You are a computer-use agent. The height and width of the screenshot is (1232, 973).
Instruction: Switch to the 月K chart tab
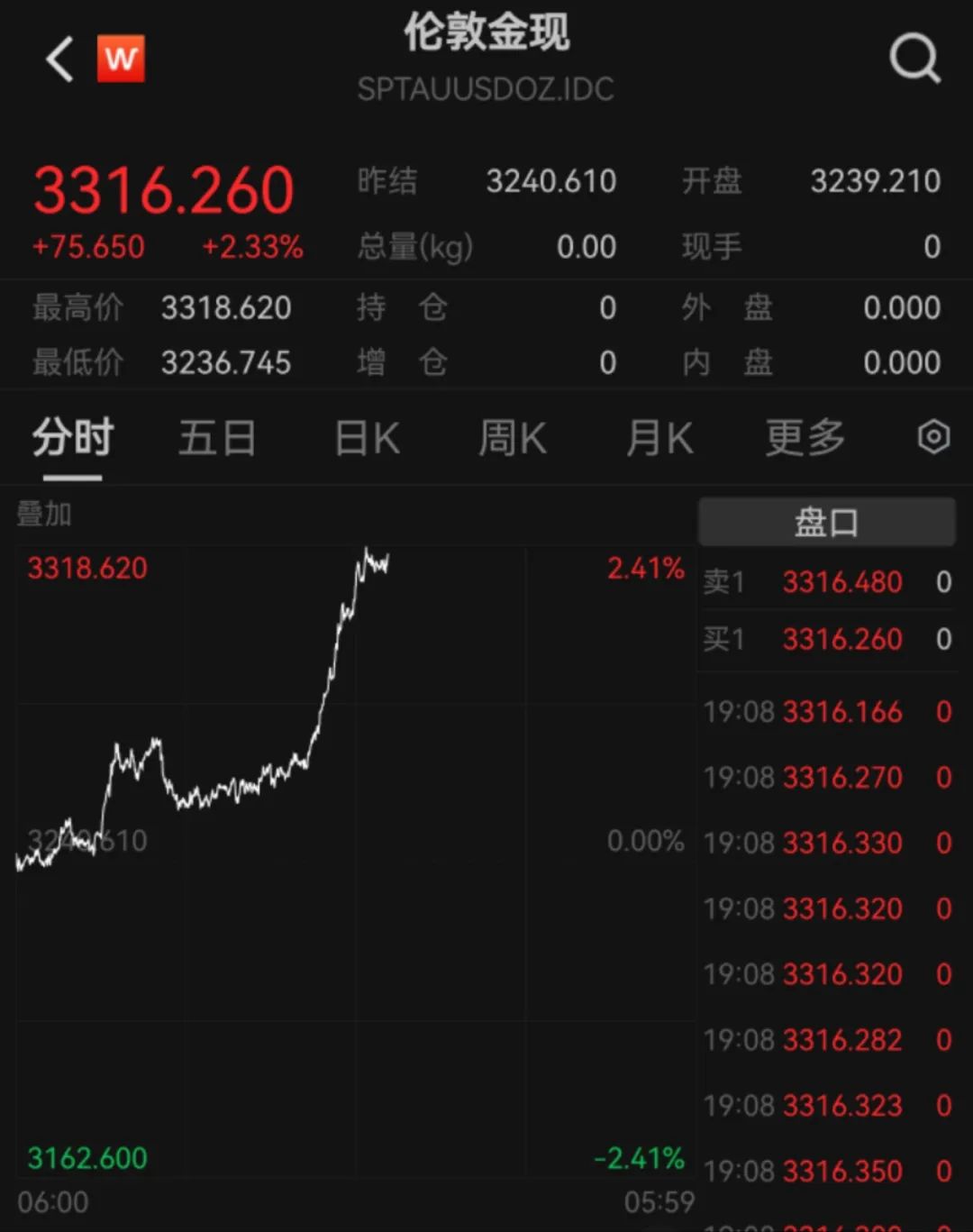coord(659,439)
